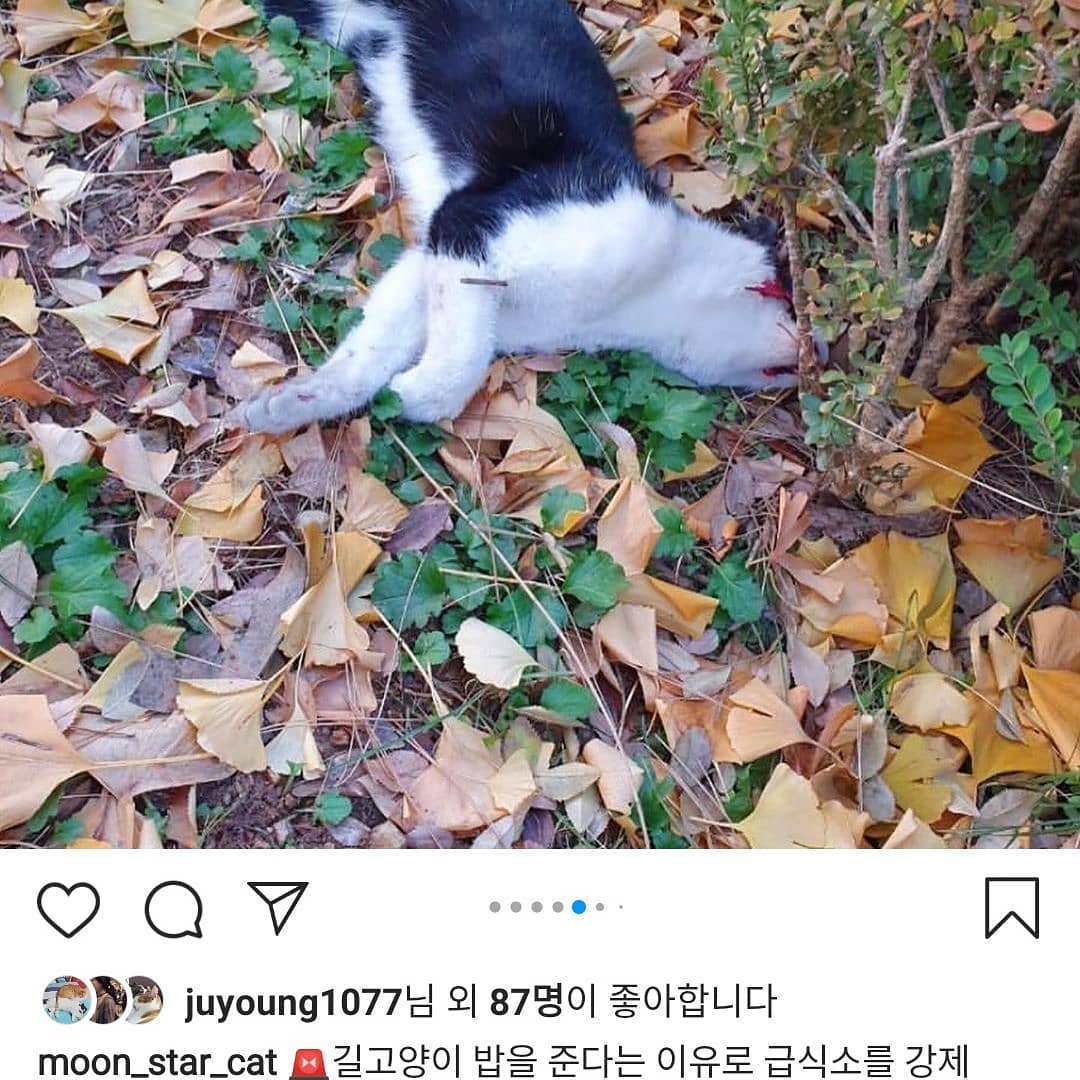
Task: Open comments via the speech bubble icon
Action: (174, 909)
